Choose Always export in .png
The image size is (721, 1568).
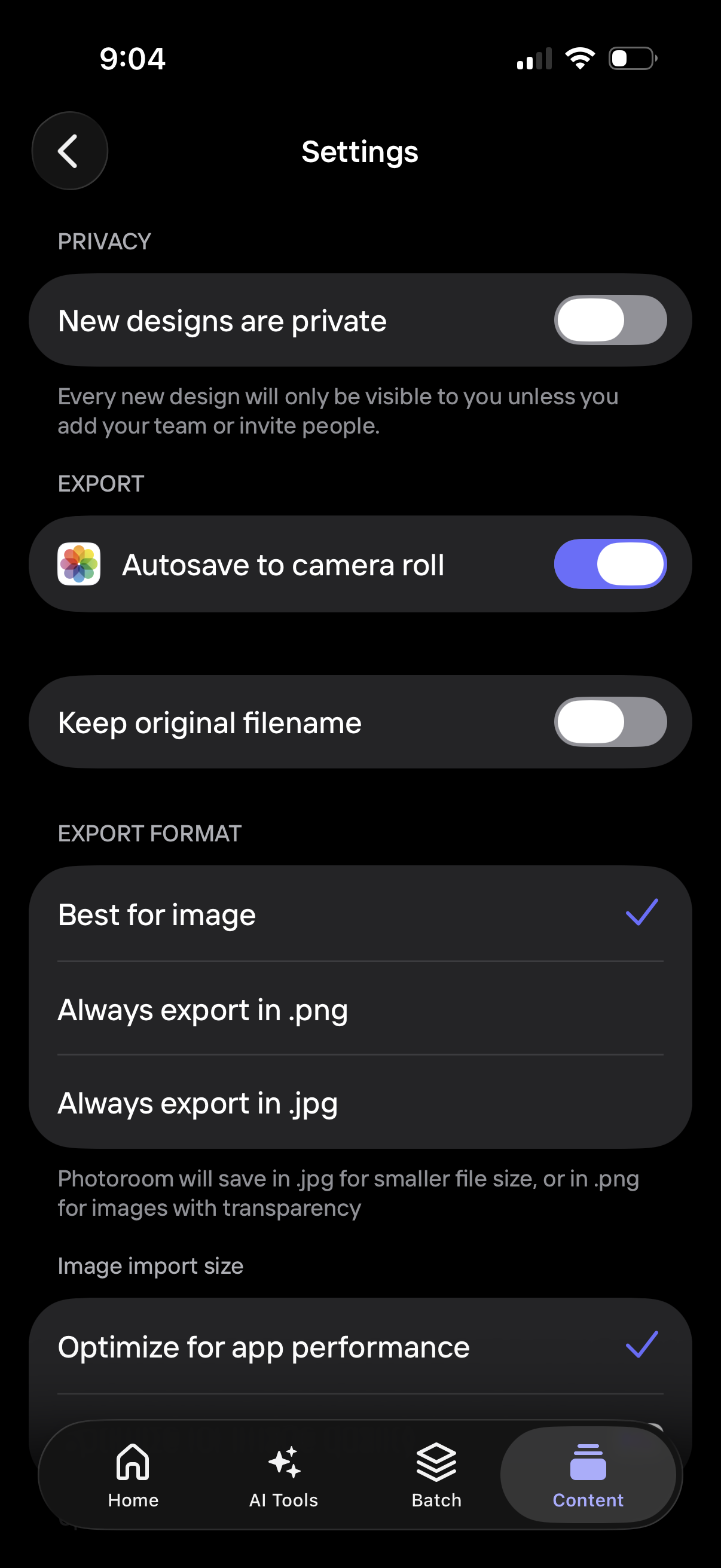360,1009
